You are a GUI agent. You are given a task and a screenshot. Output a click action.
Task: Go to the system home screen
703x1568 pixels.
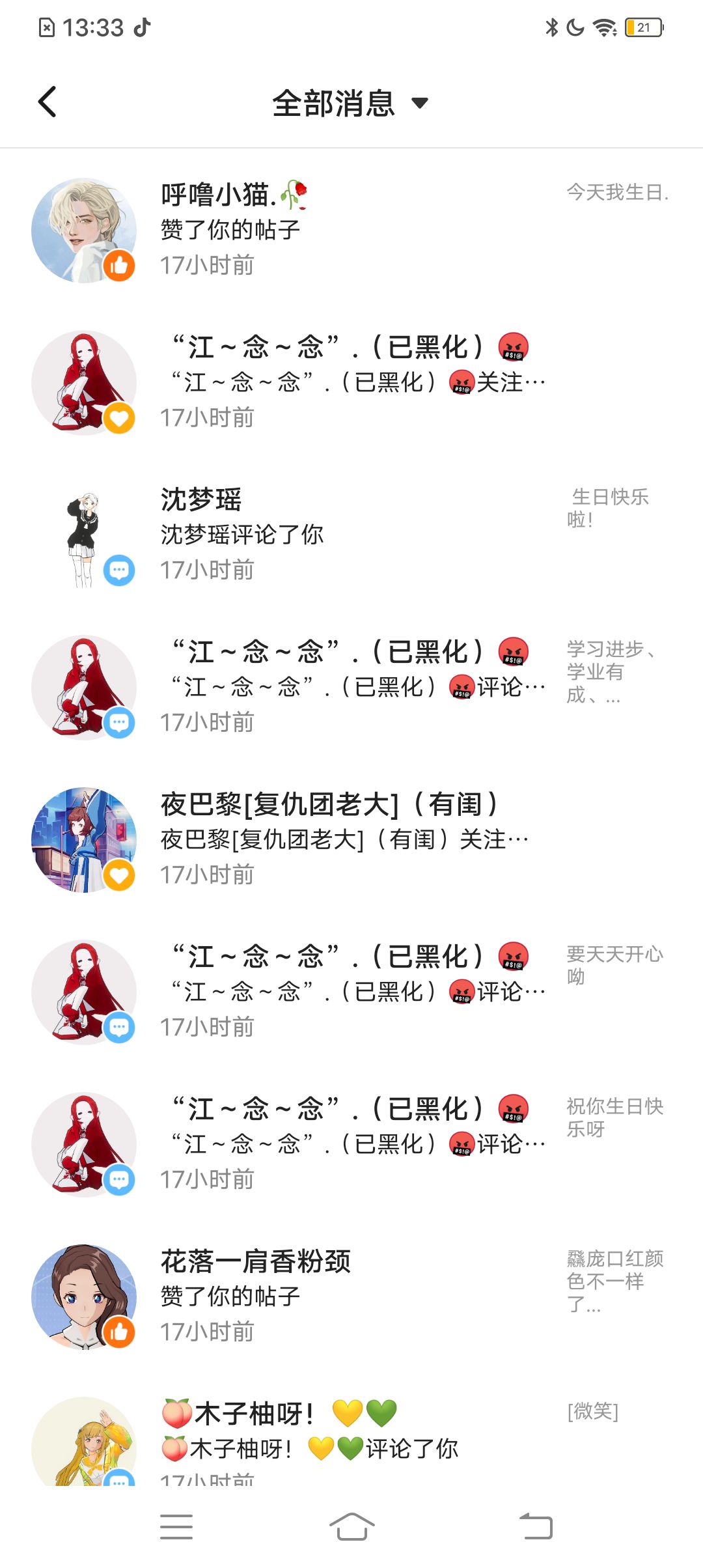351,1526
